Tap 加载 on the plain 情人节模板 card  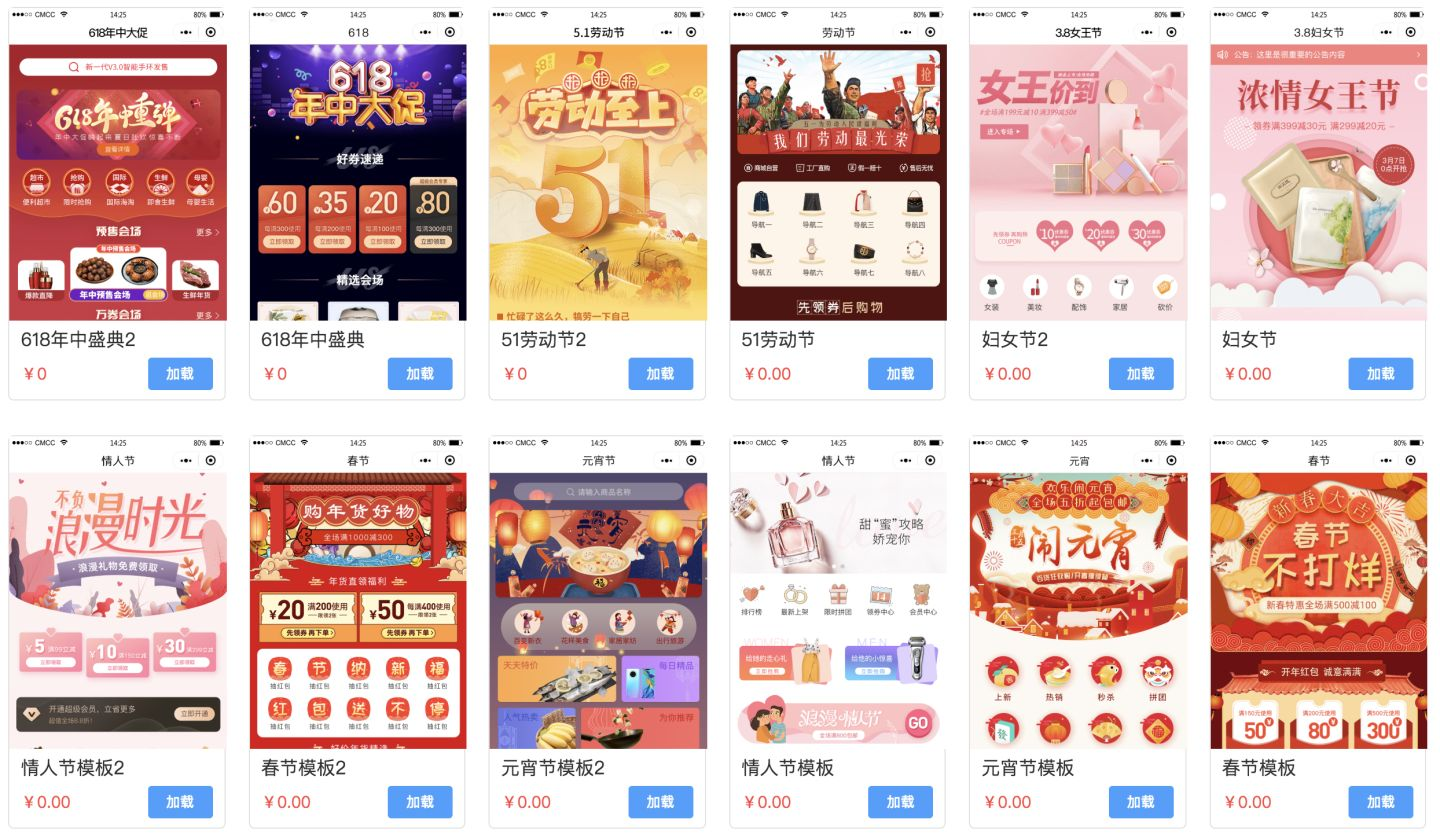tap(900, 802)
